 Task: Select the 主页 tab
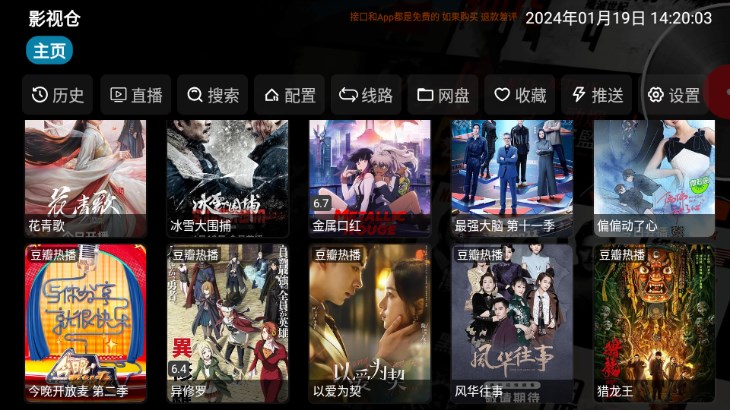coord(49,50)
